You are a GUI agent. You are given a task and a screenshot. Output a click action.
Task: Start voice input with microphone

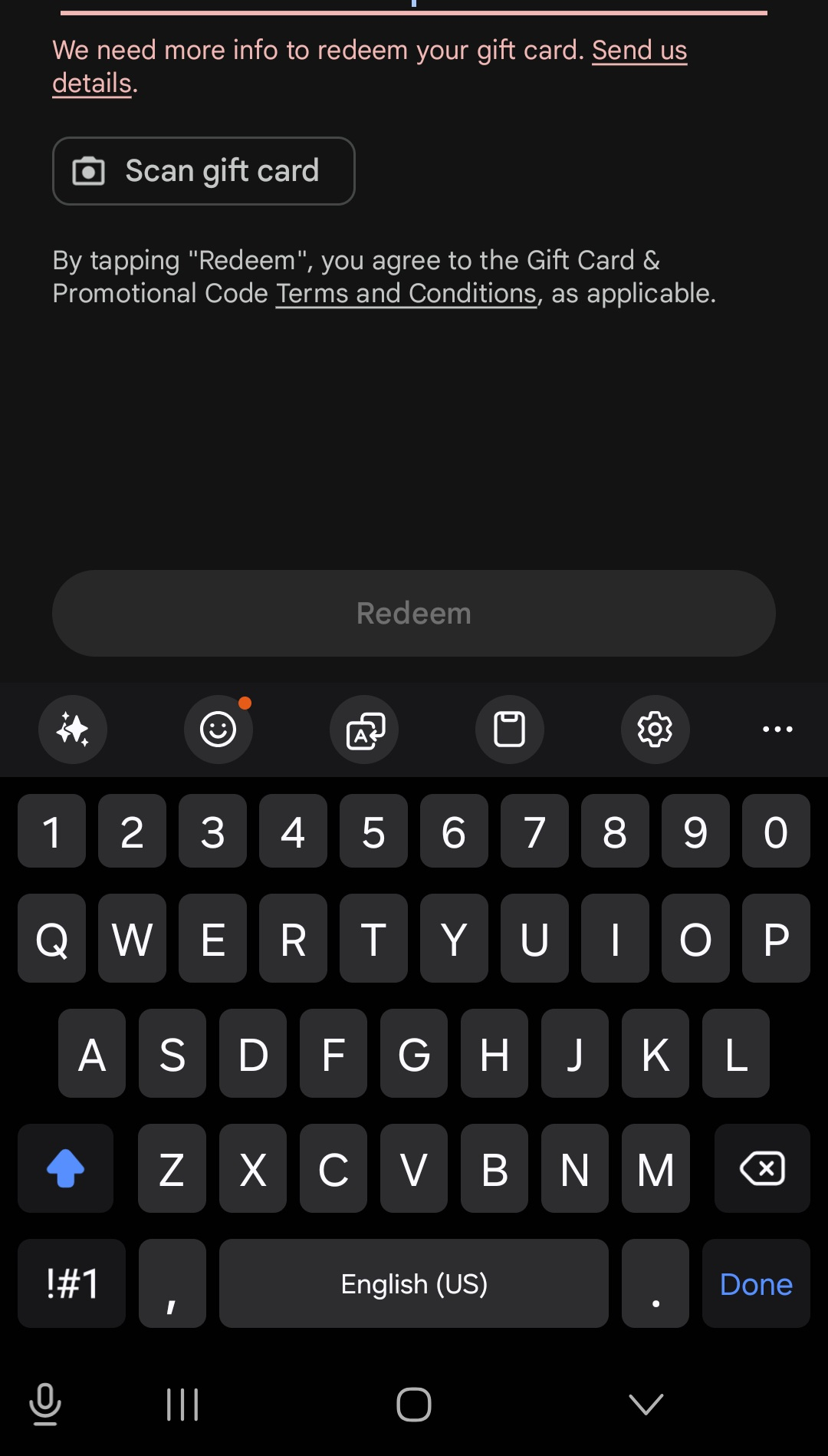click(x=45, y=1405)
